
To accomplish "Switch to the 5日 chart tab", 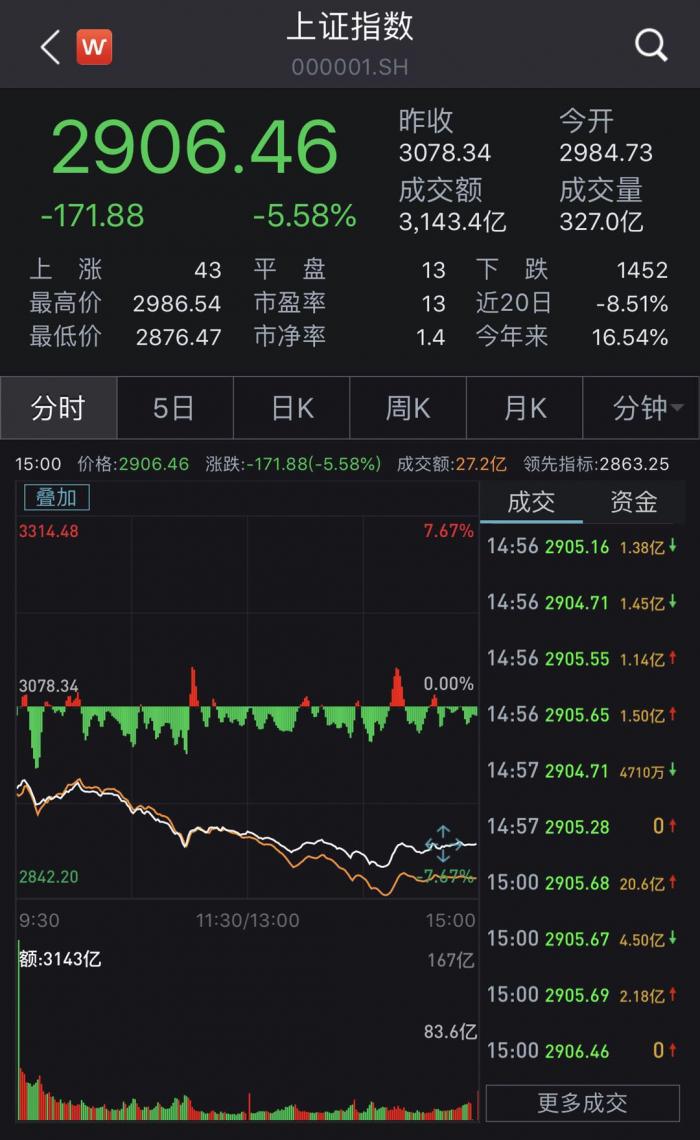I will [174, 408].
